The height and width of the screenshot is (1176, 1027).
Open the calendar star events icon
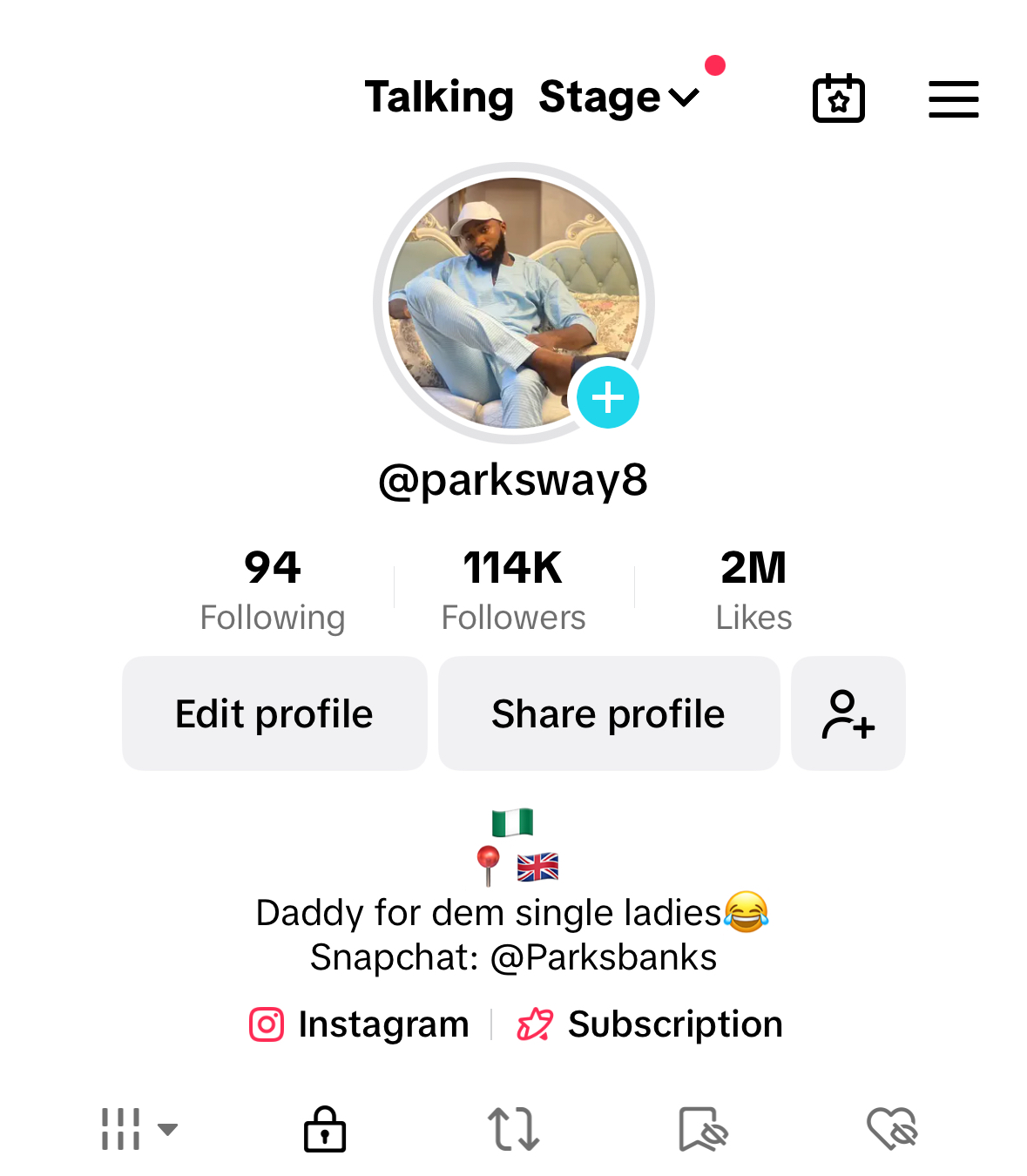(x=838, y=98)
